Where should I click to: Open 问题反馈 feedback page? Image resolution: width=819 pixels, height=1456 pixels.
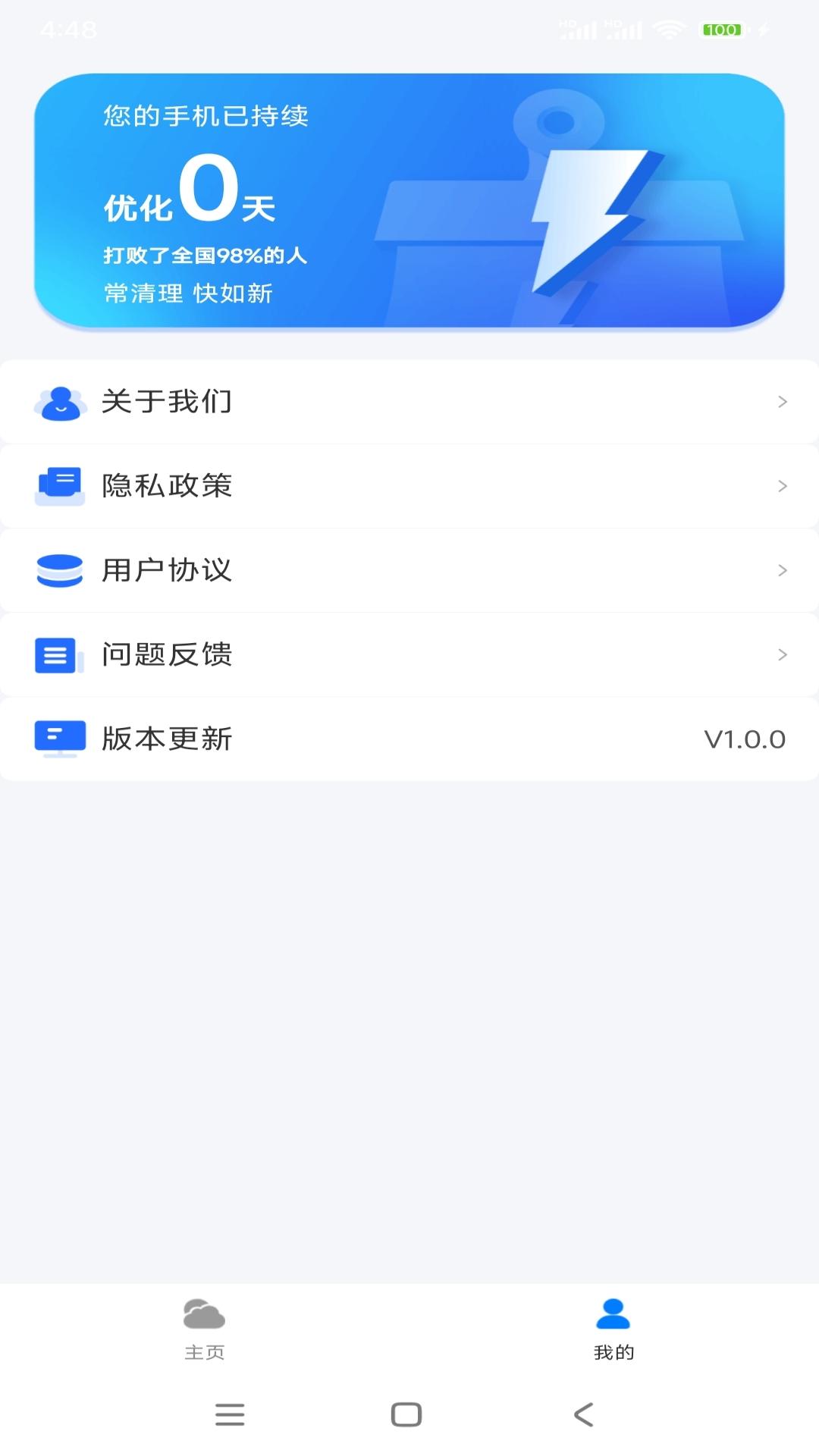409,654
